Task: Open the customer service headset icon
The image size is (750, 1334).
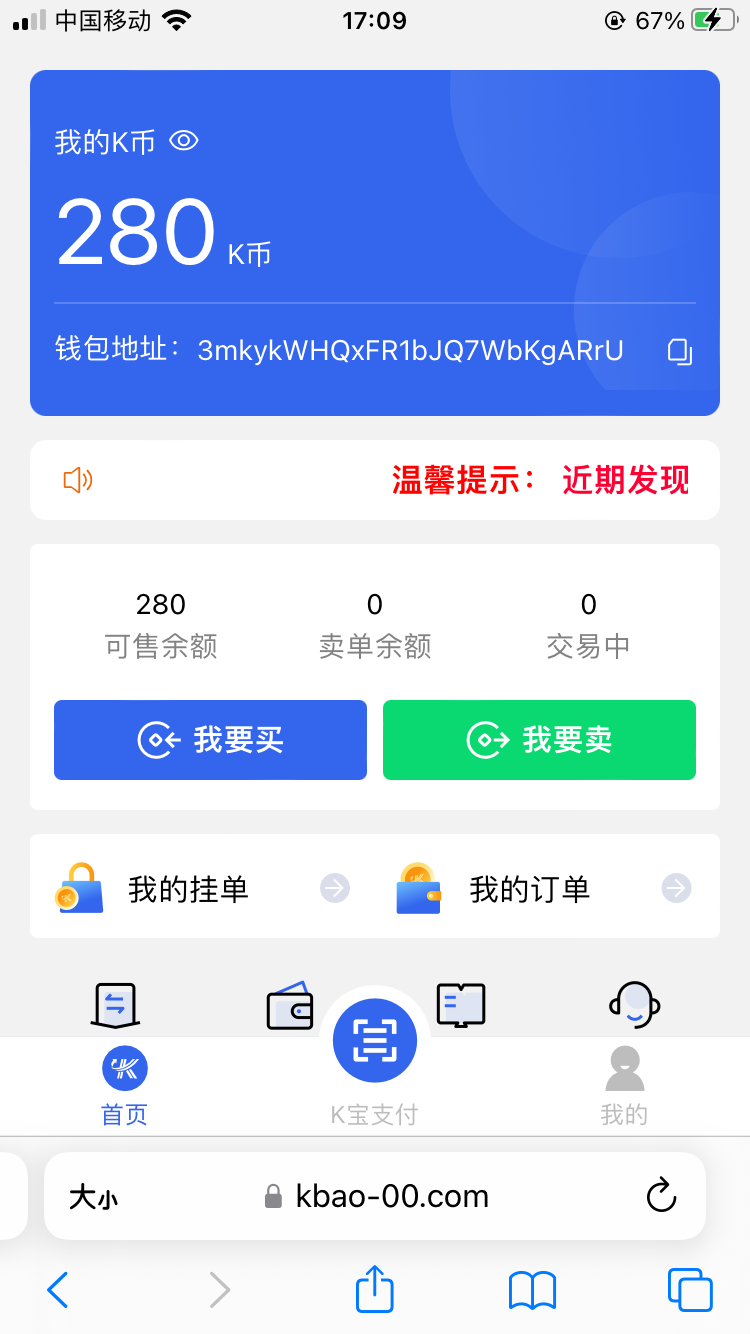Action: tap(634, 1005)
